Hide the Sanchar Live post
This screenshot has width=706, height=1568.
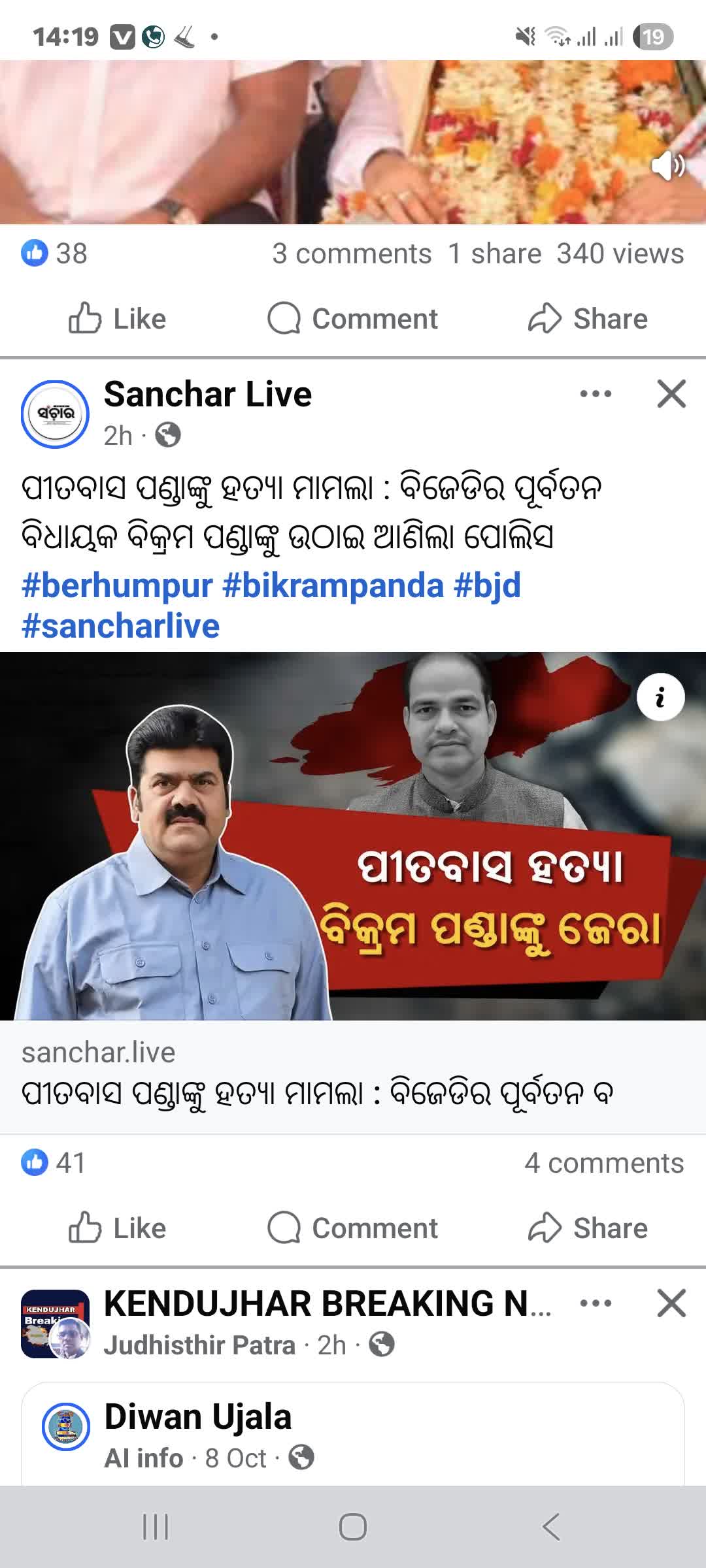(671, 394)
